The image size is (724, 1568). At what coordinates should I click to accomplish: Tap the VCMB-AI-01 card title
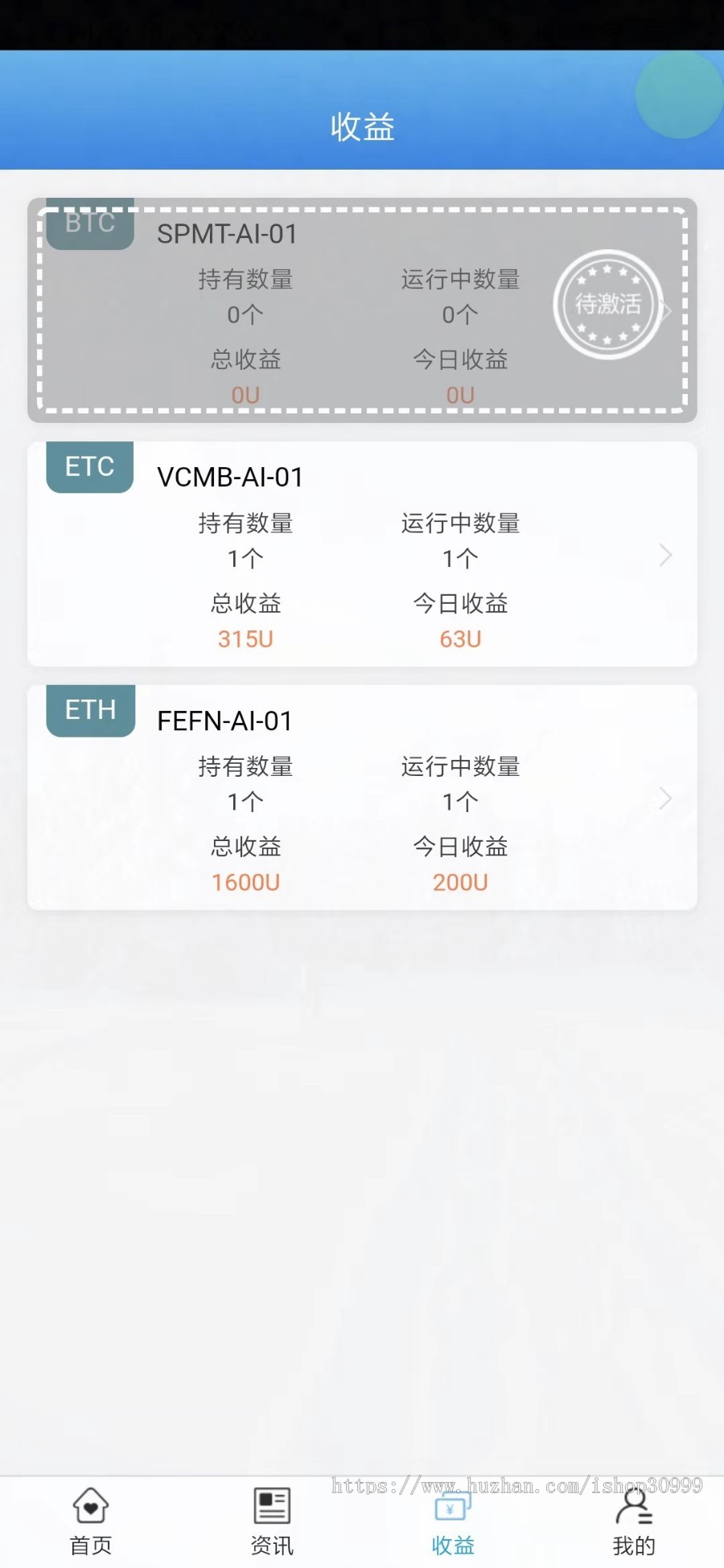point(229,477)
